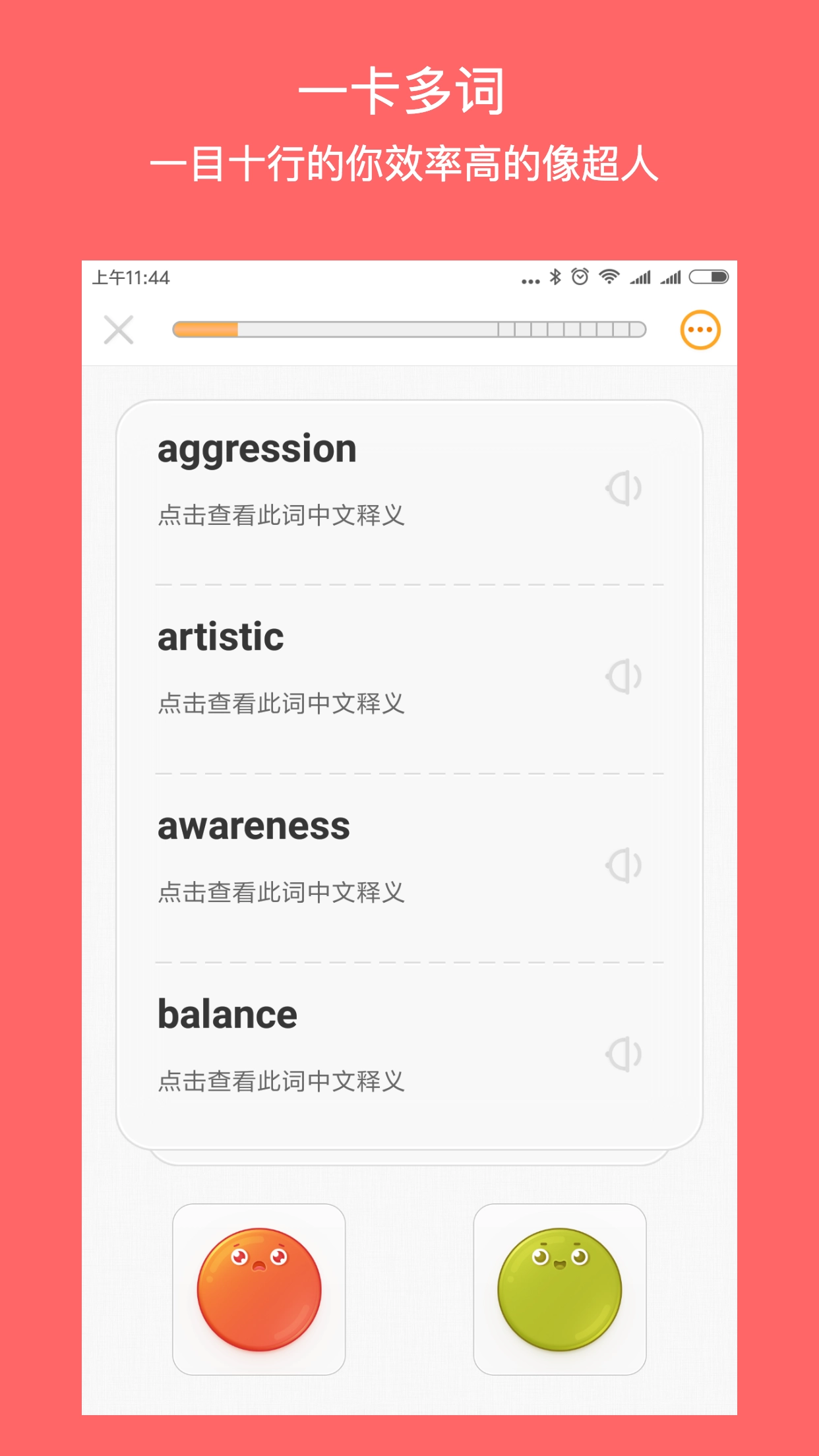Image resolution: width=819 pixels, height=1456 pixels.
Task: Mark card unknown with red sad face
Action: pos(258,1286)
